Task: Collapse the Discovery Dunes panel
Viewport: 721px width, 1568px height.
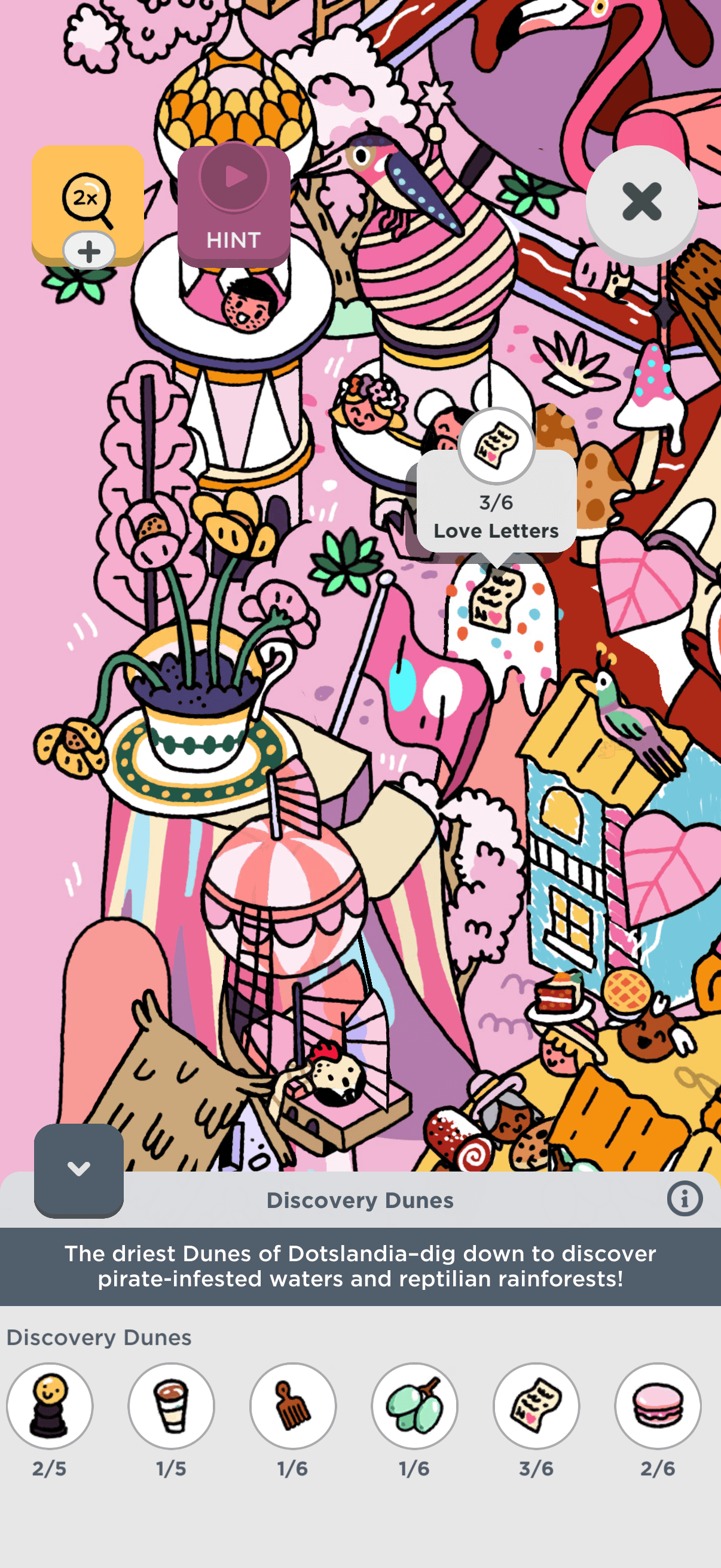Action: coord(78,1169)
